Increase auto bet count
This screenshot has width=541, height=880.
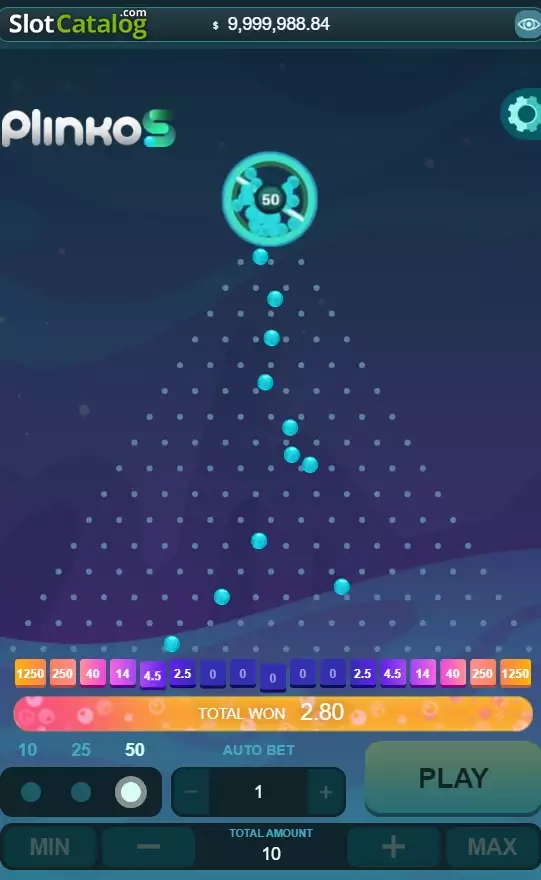coord(326,792)
